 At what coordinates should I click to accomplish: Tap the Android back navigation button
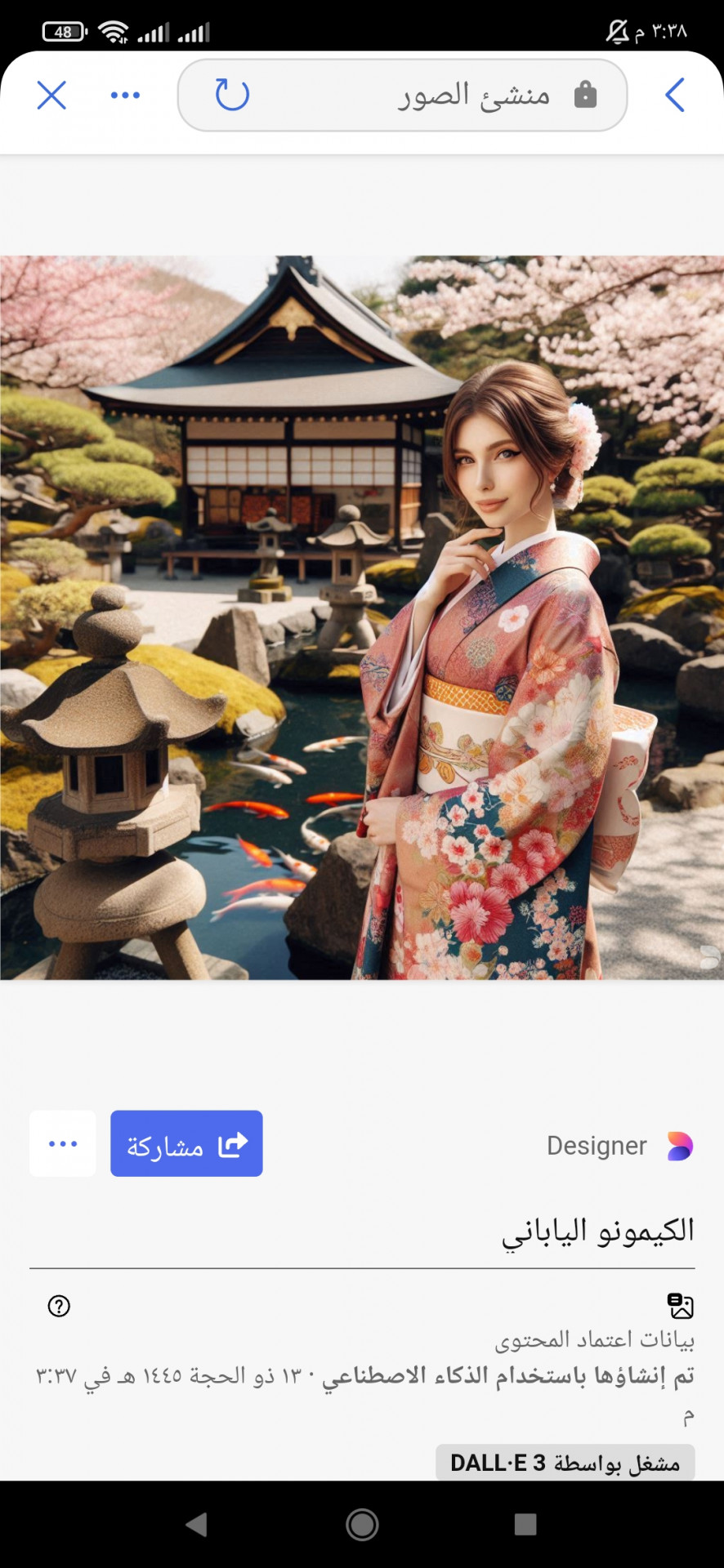[x=196, y=1525]
